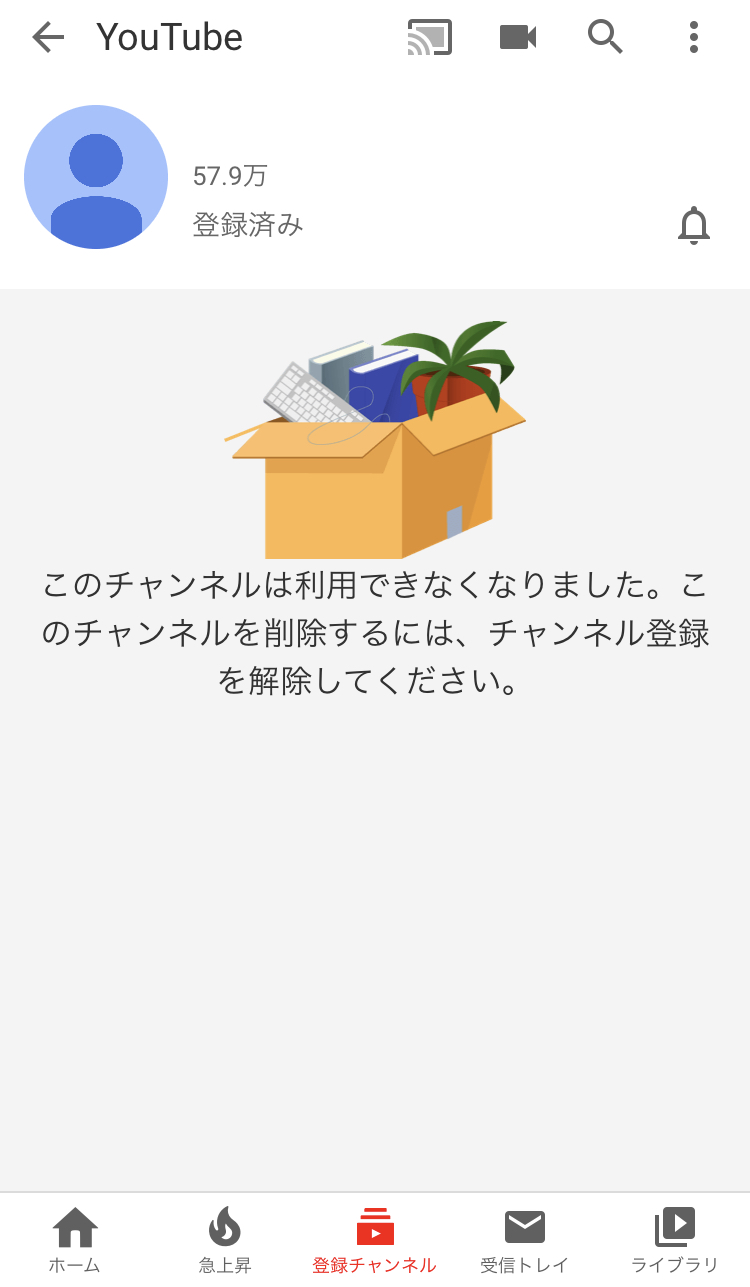
Task: Tap the 登録済み subscribed button
Action: pyautogui.click(x=248, y=225)
